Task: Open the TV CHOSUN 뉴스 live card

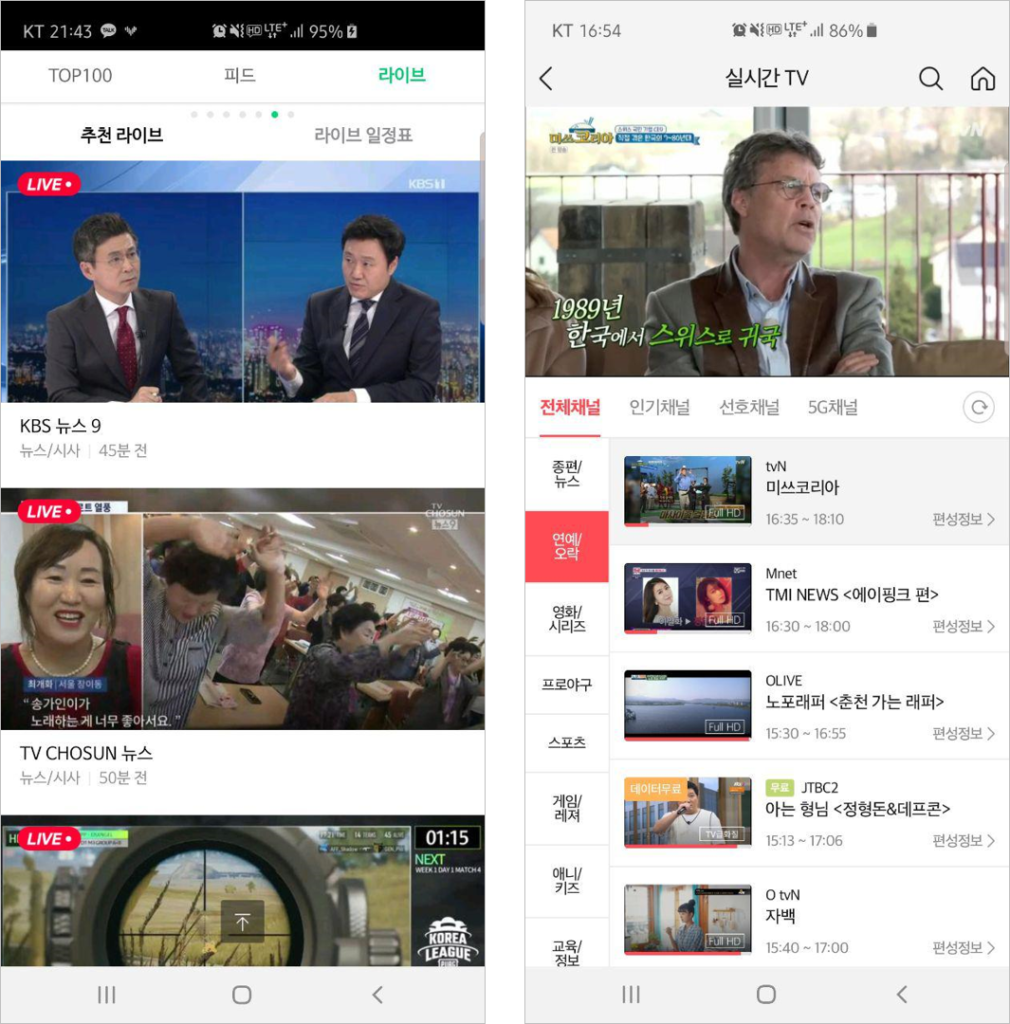Action: pyautogui.click(x=242, y=608)
